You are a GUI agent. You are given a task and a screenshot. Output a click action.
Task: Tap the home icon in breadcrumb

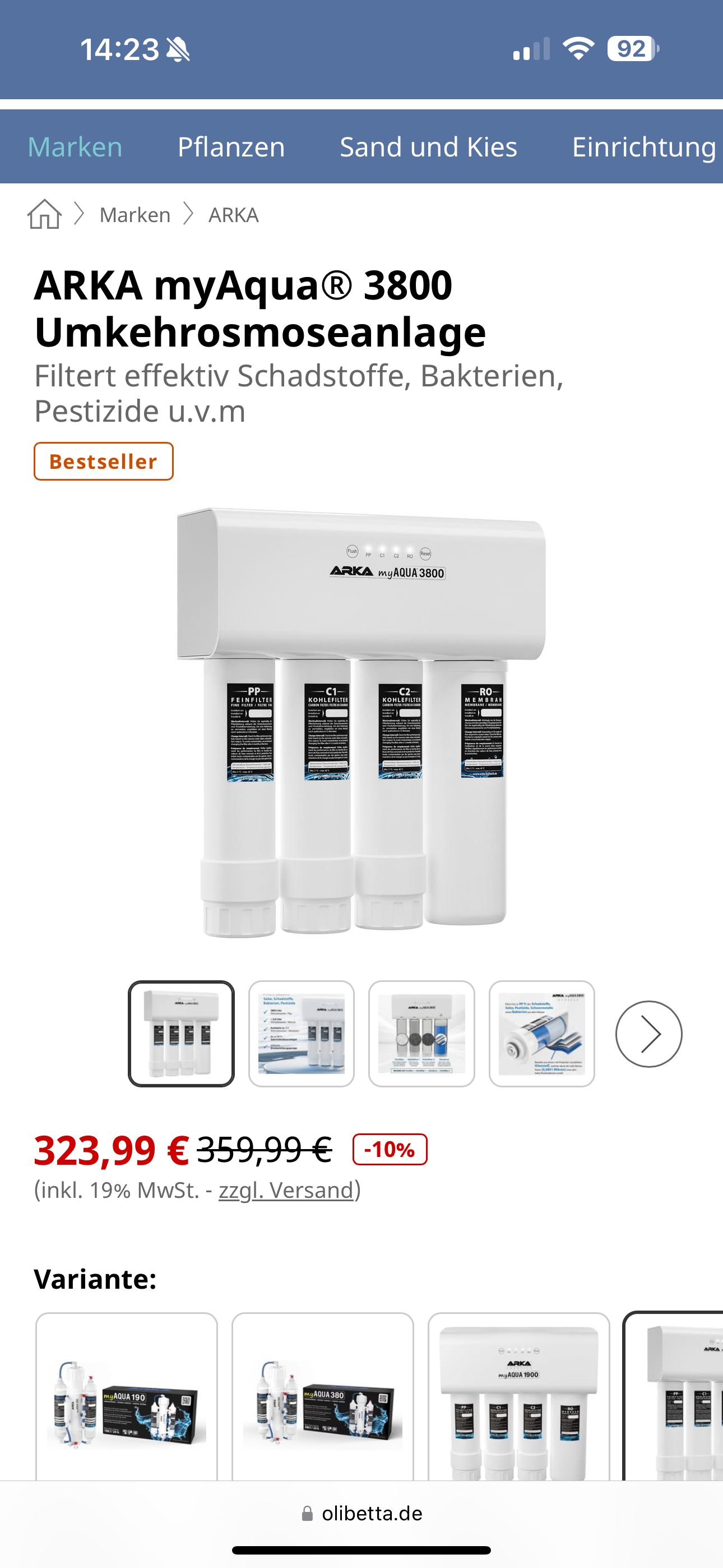44,214
